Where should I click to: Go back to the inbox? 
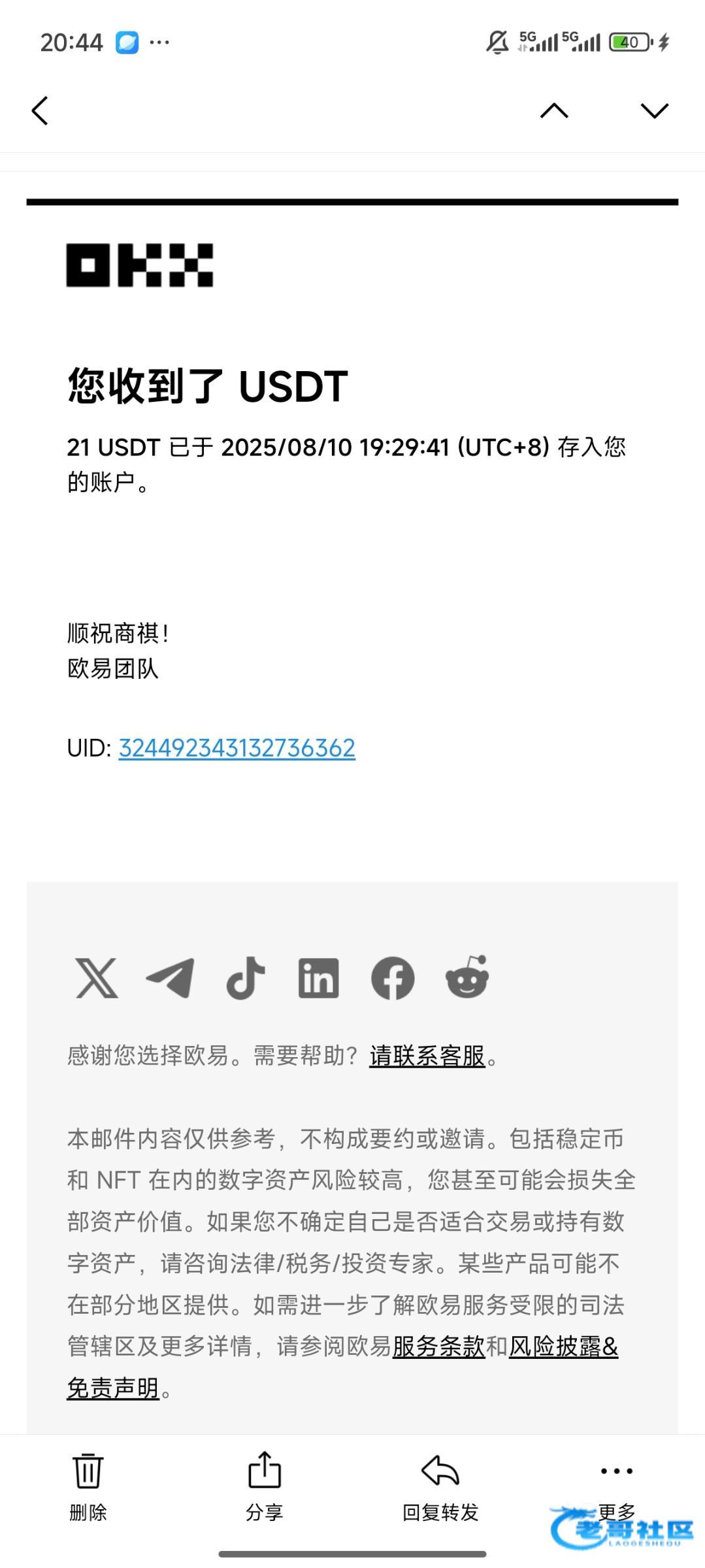click(40, 110)
